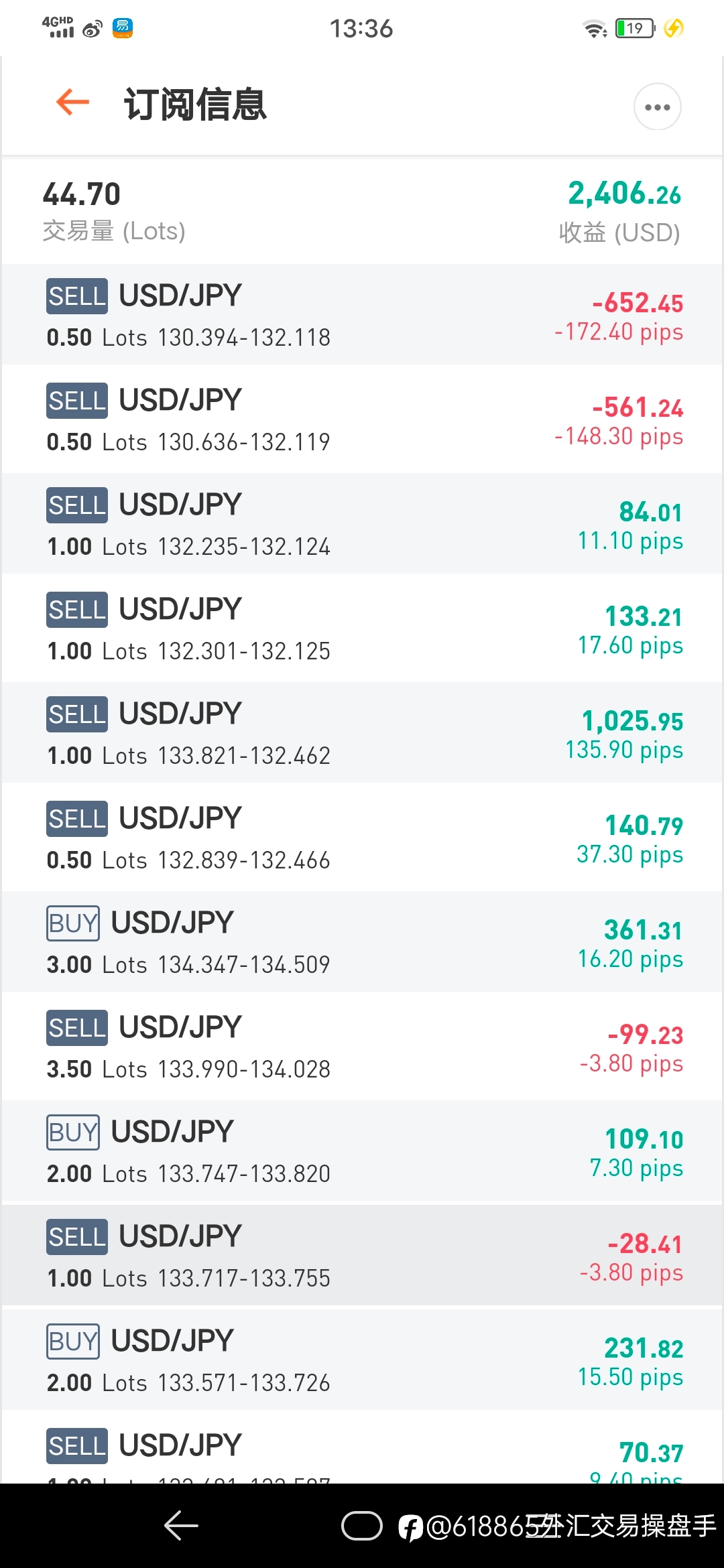
Task: Open BUY trade of 3.00 lots
Action: [x=362, y=942]
